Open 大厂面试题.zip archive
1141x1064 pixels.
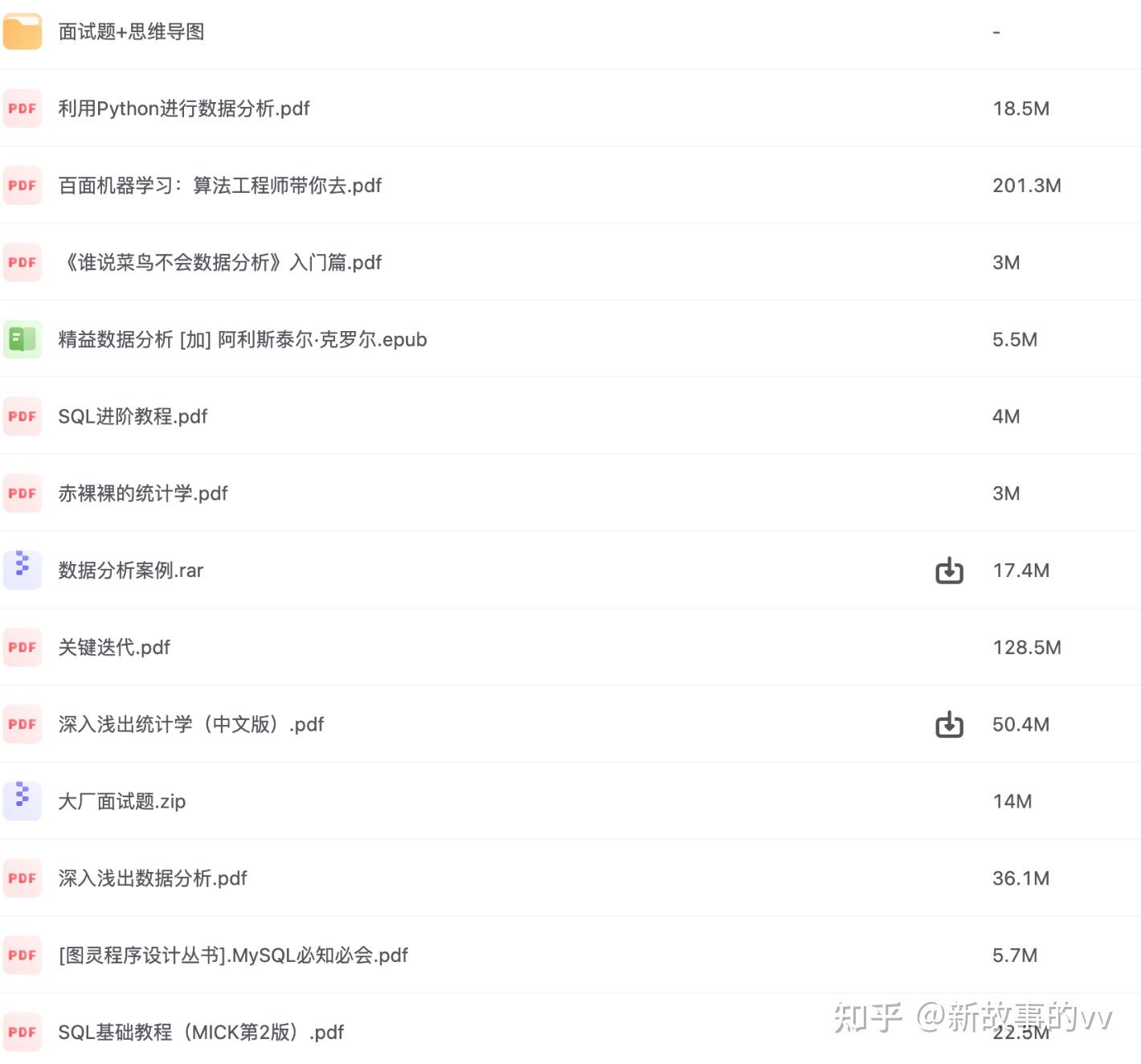(x=121, y=801)
